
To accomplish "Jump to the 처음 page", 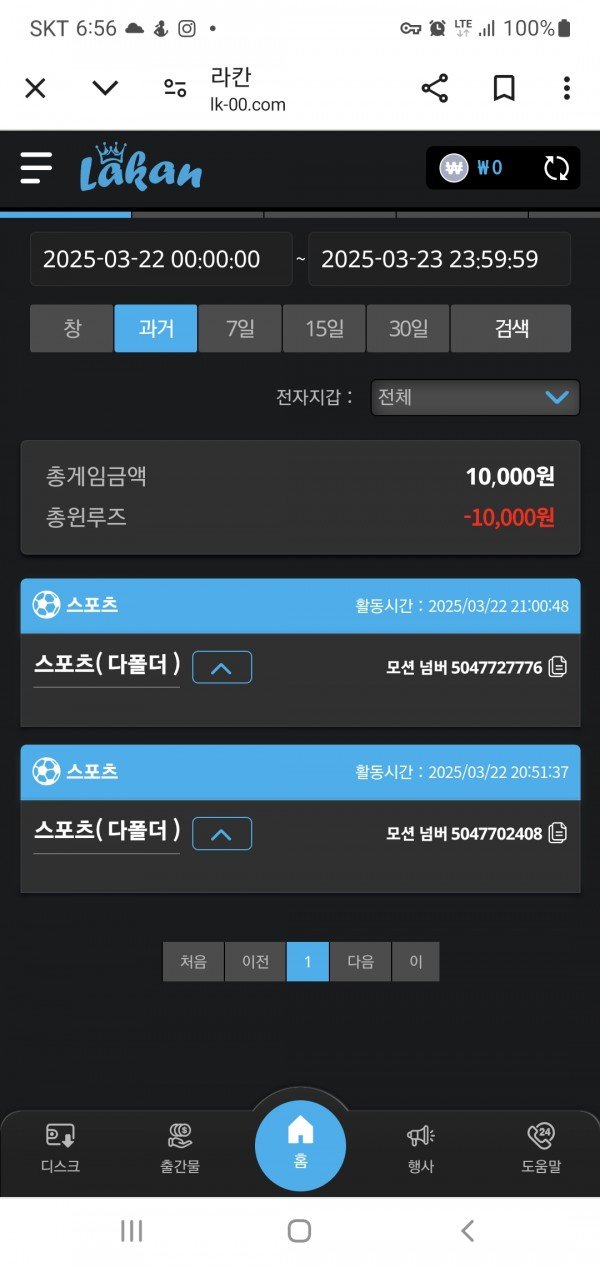I will (193, 962).
